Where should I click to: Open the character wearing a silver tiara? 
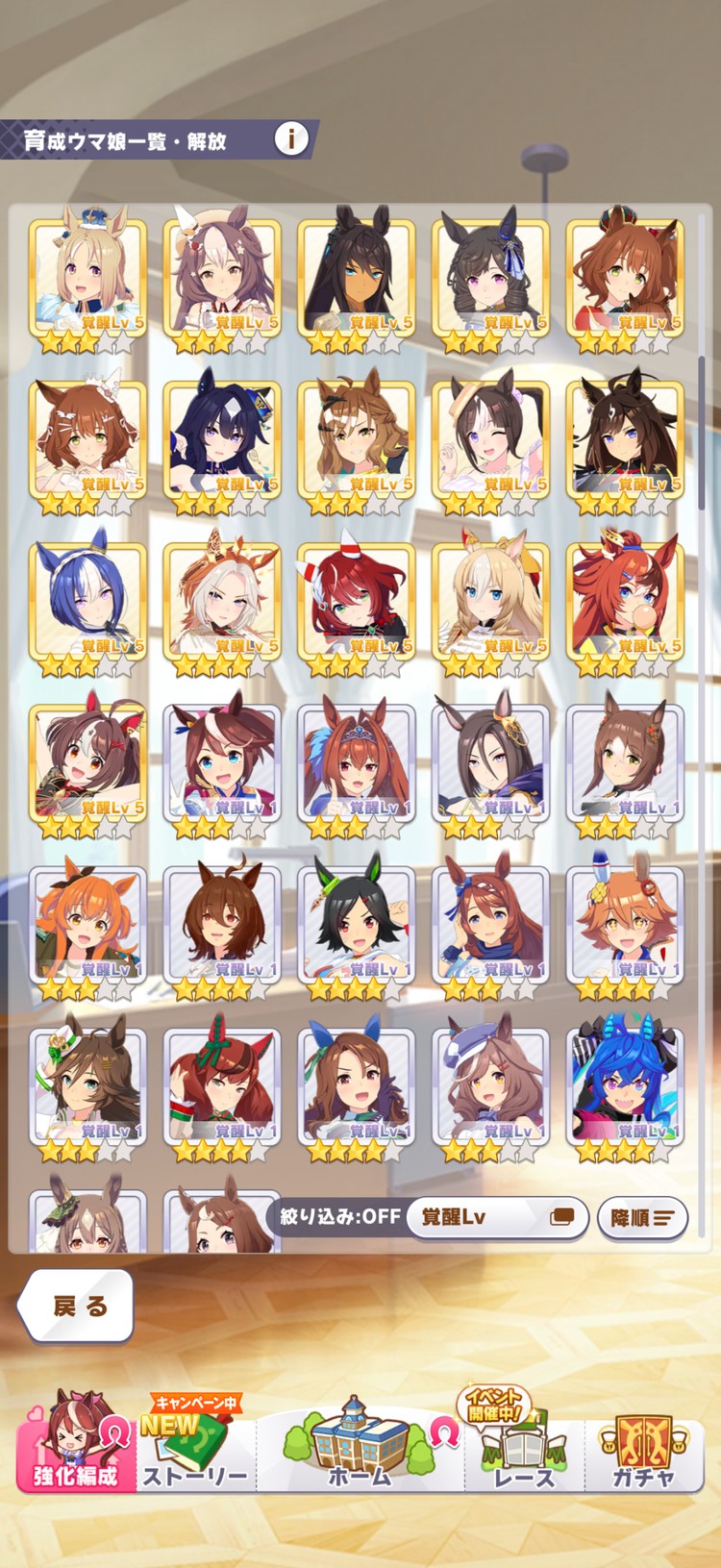click(356, 763)
